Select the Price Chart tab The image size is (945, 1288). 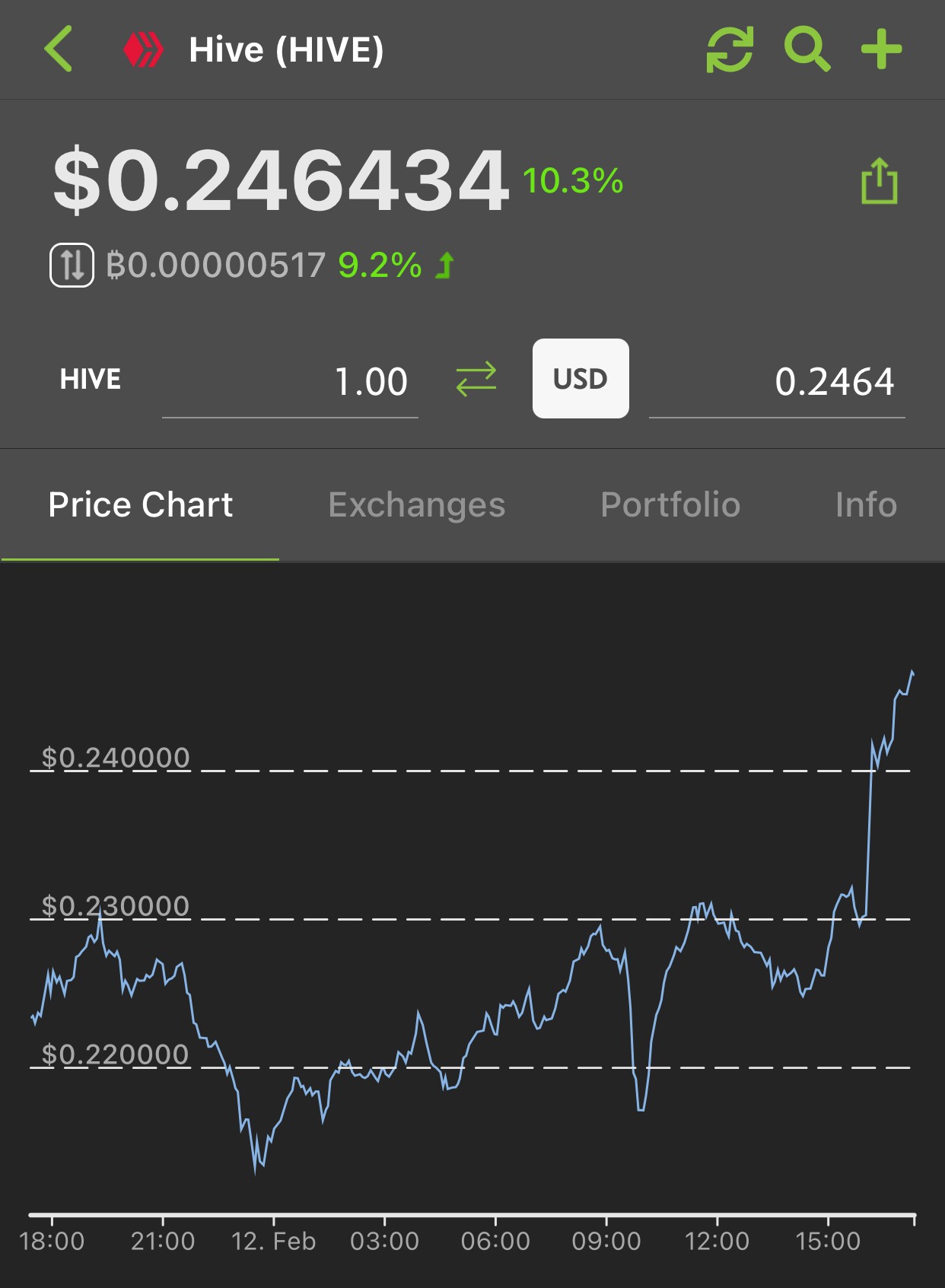[141, 504]
